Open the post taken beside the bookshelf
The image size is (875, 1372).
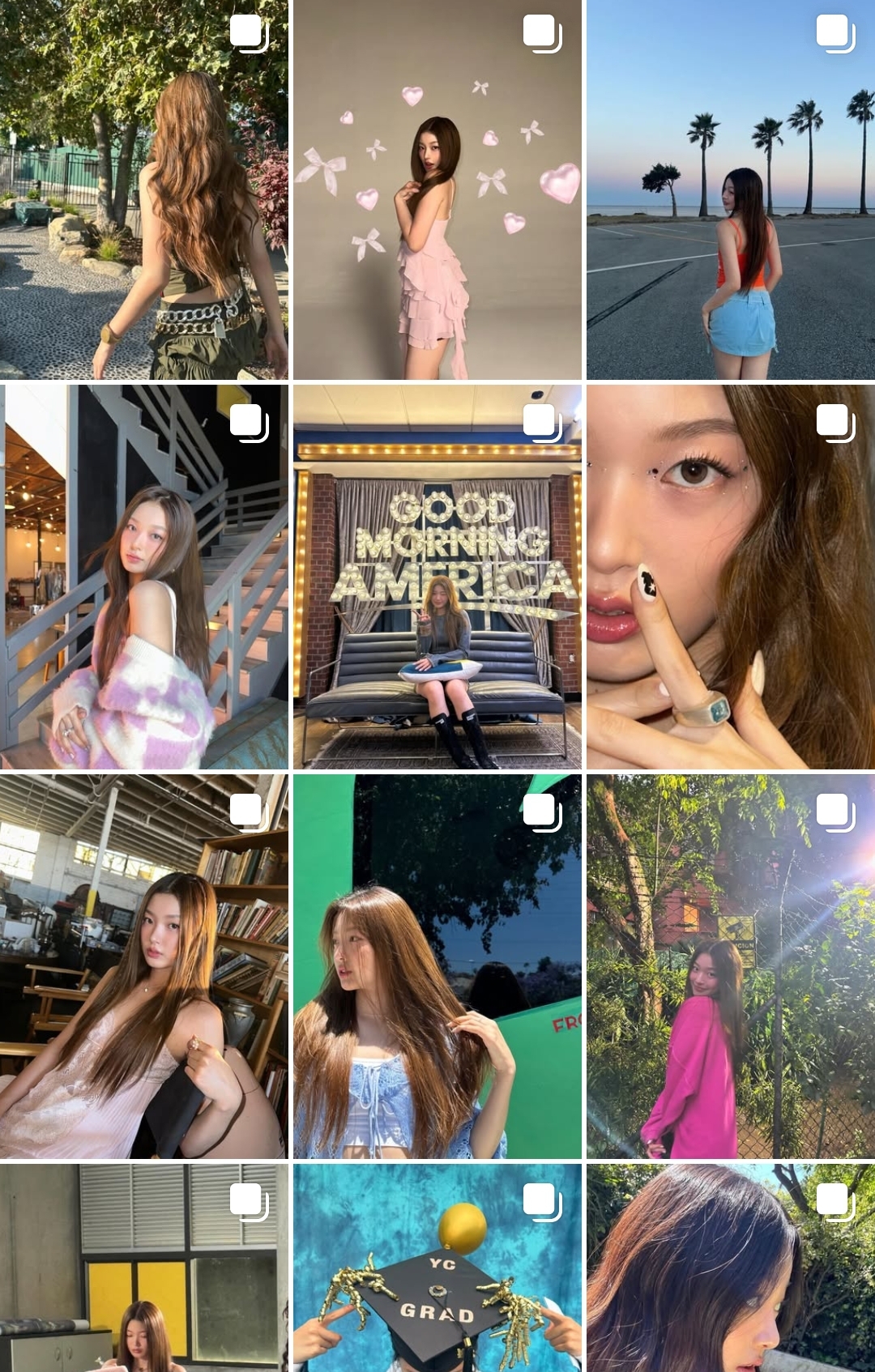(144, 966)
